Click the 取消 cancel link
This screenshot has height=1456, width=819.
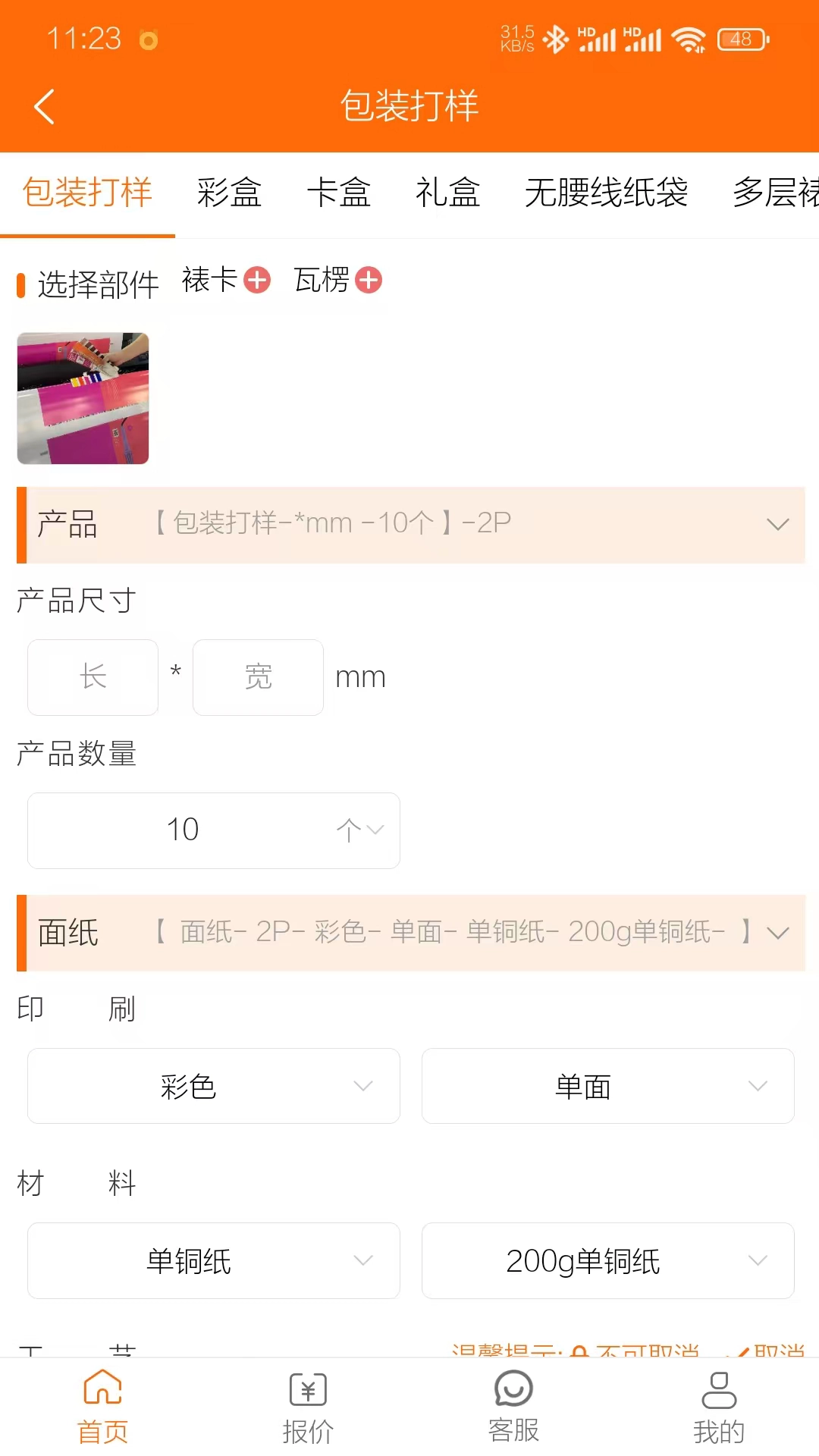[x=779, y=1350]
